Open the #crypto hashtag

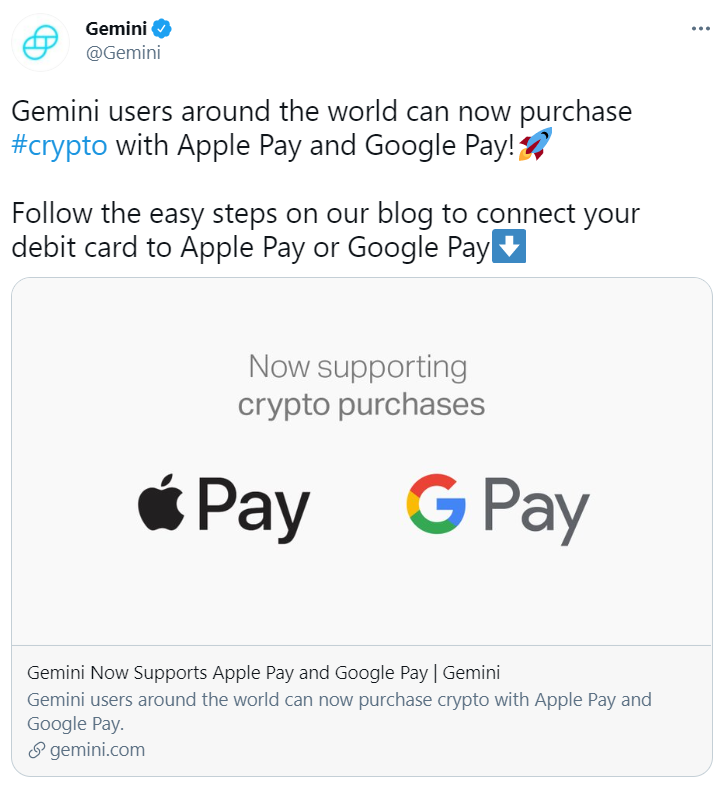pos(59,145)
